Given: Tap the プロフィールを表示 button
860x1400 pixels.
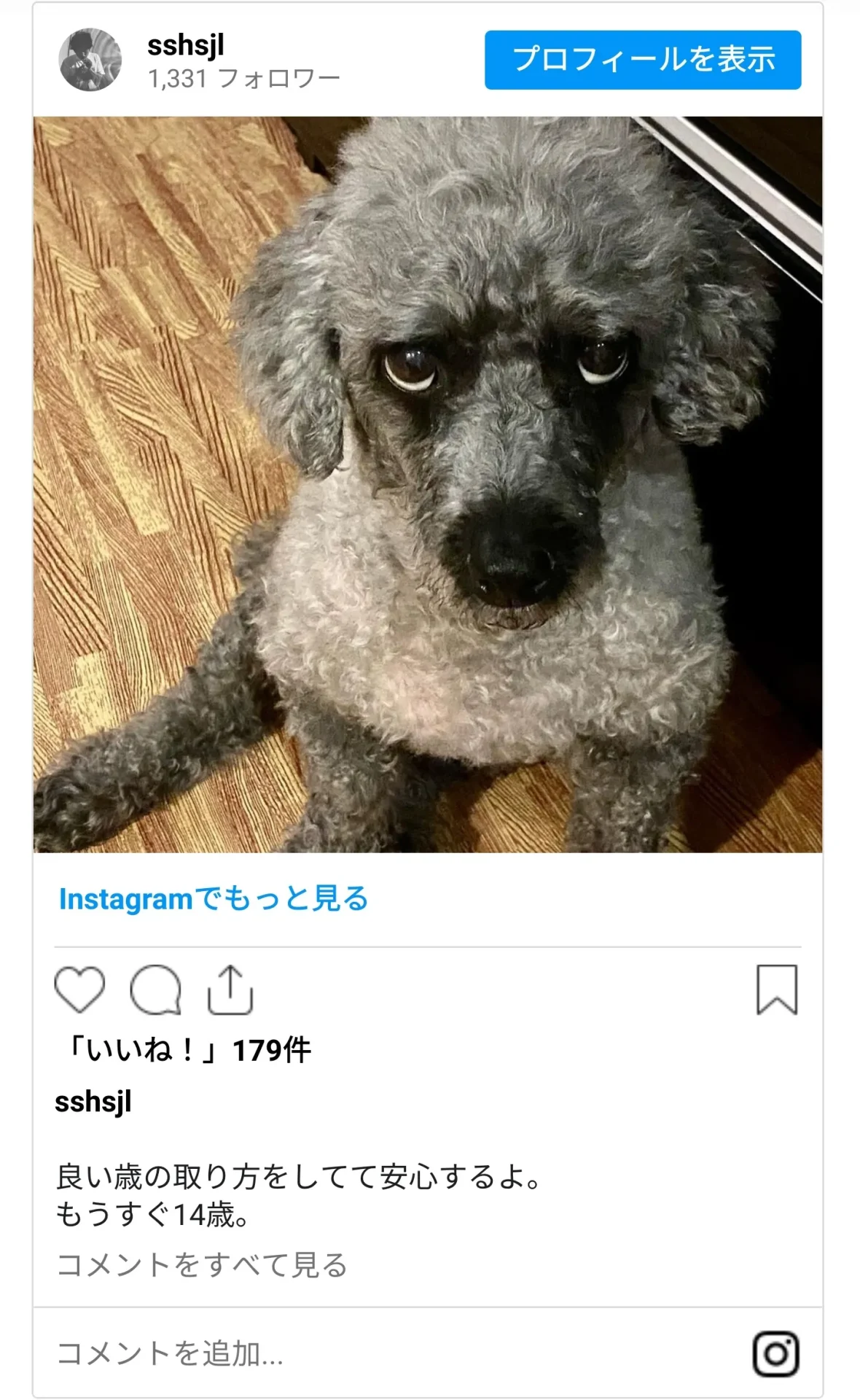Looking at the screenshot, I should point(642,60).
